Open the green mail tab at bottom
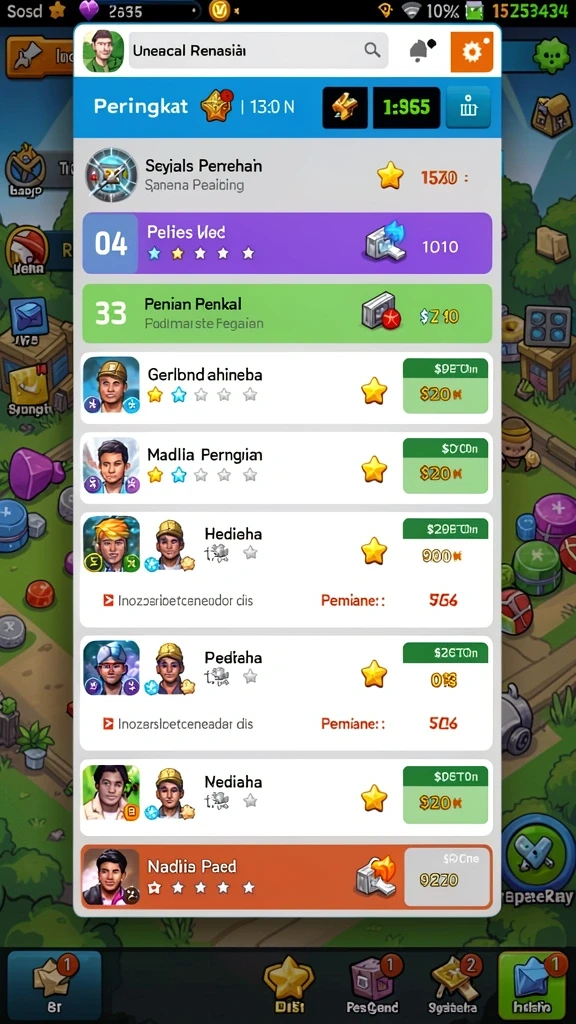576x1024 pixels. (533, 985)
